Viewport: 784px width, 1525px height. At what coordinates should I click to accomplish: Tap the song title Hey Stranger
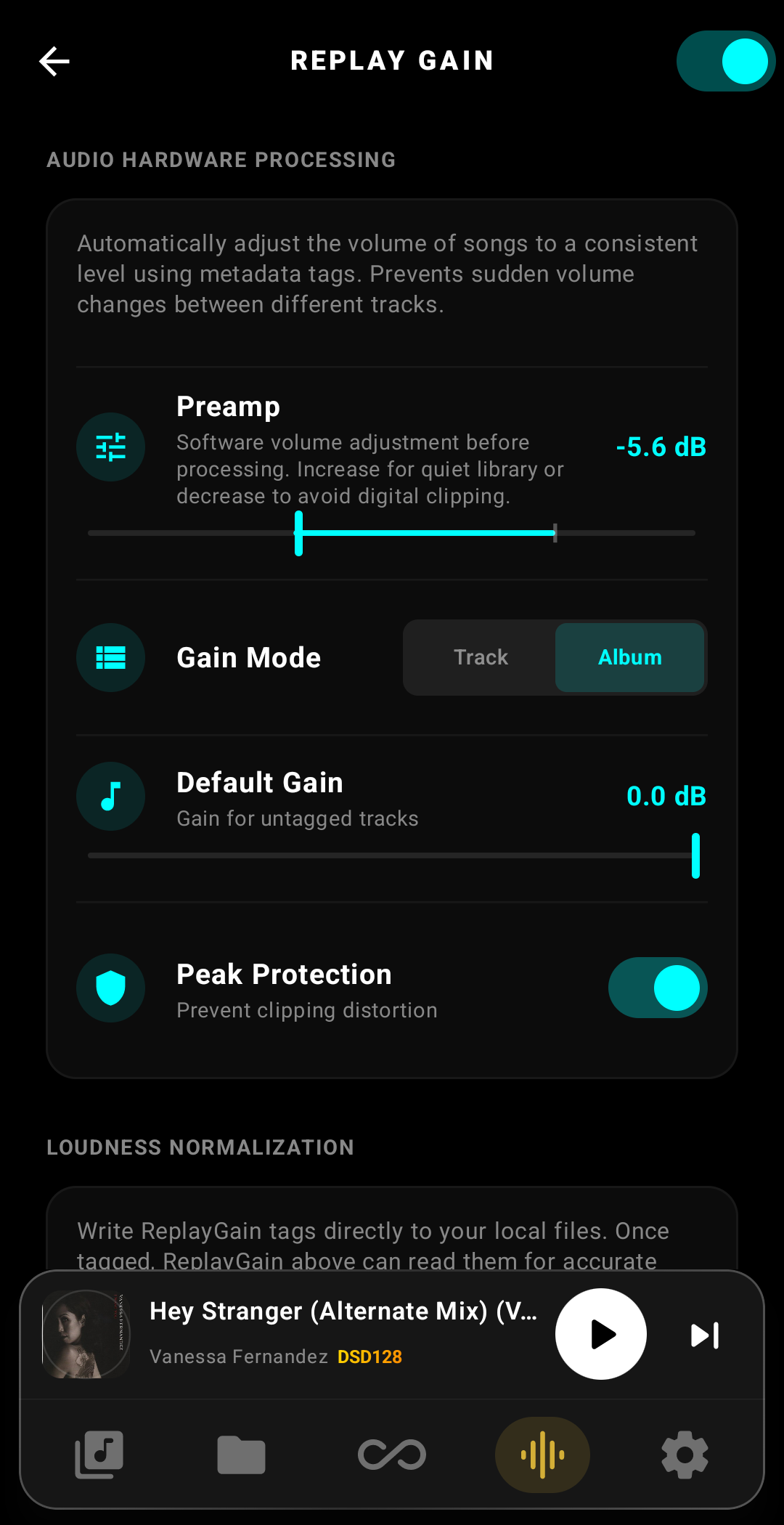pyautogui.click(x=344, y=1311)
